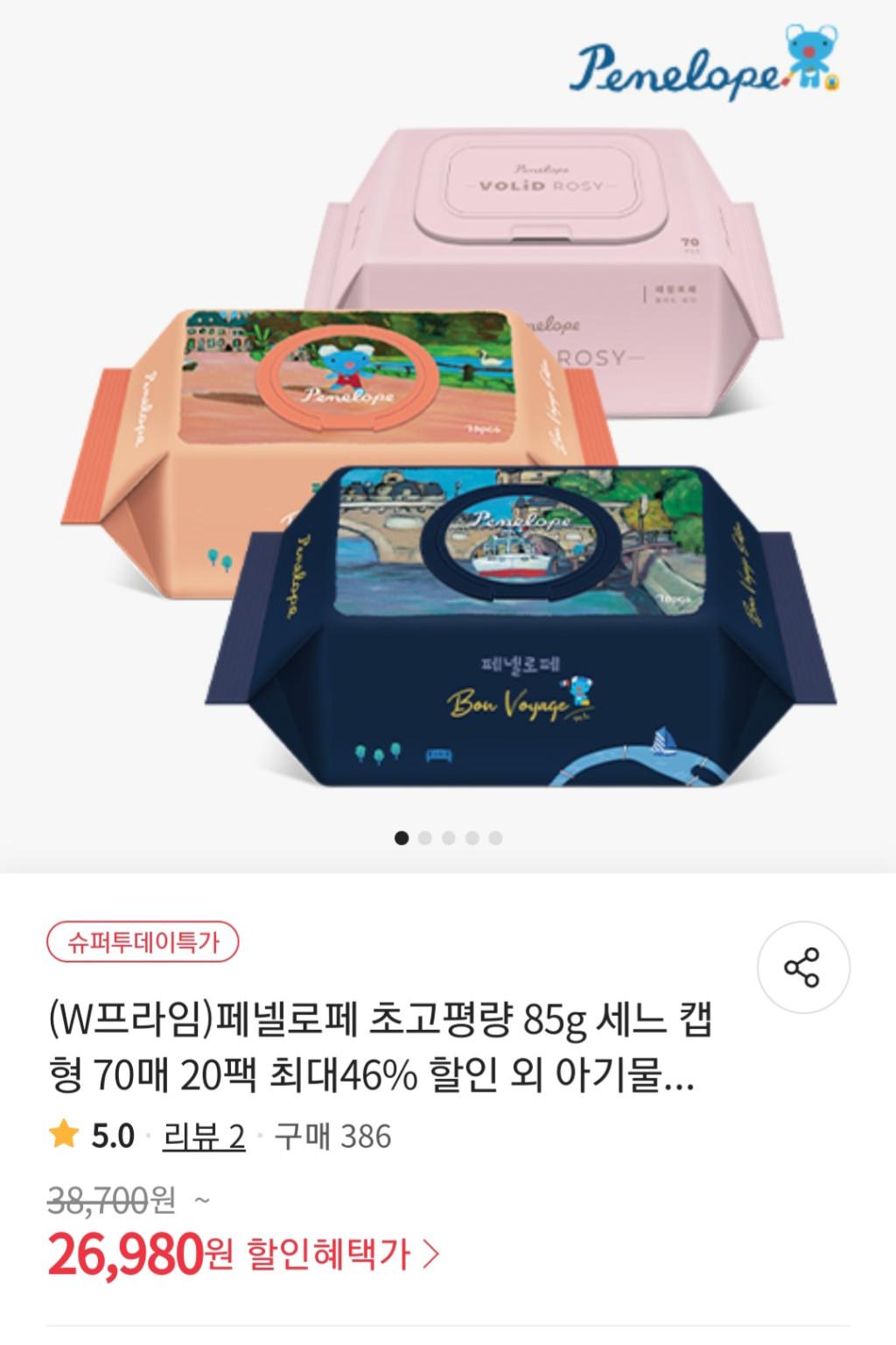
Task: Open the Penelope product image
Action: 448,455
